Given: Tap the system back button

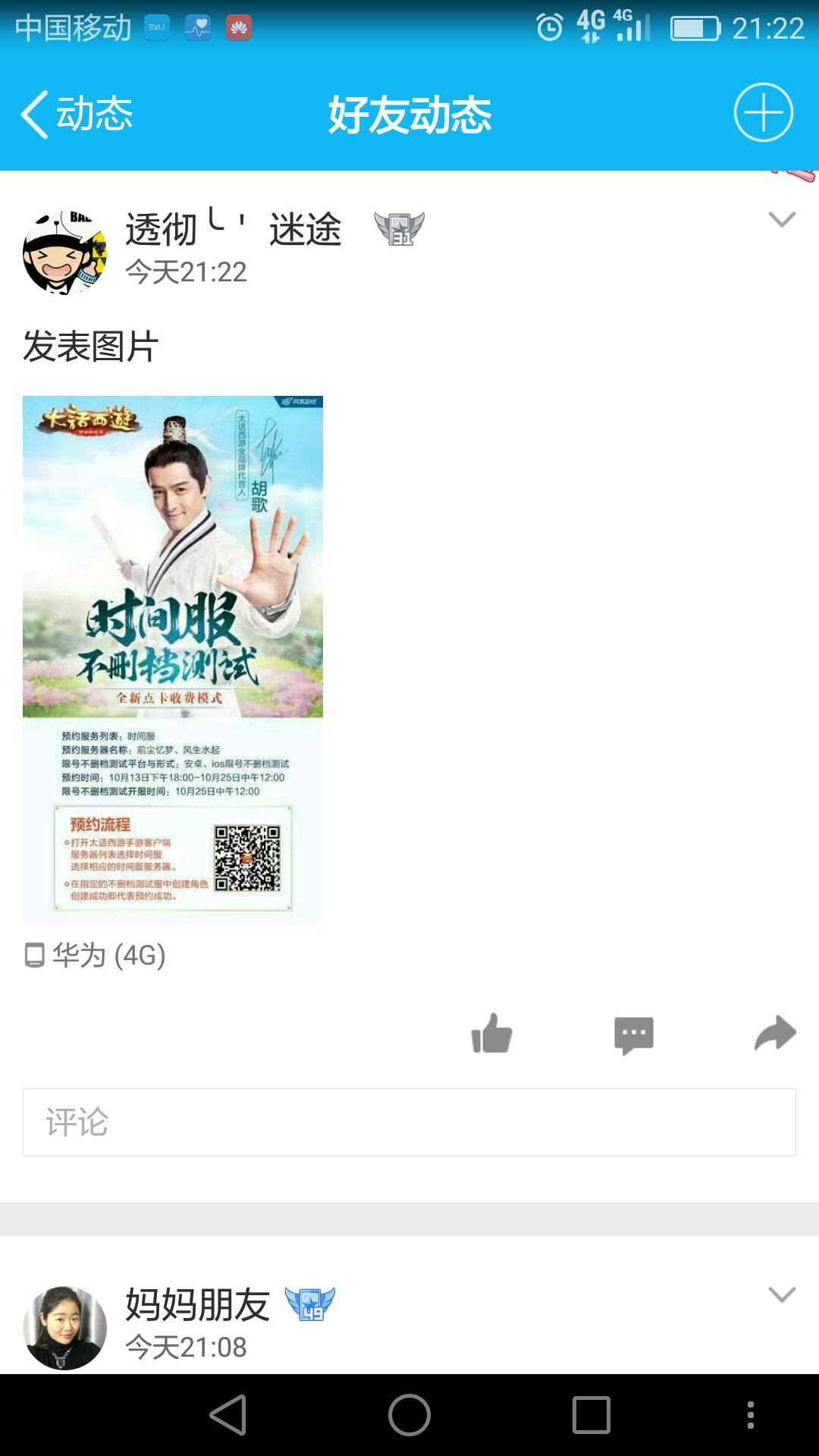Looking at the screenshot, I should (227, 1415).
